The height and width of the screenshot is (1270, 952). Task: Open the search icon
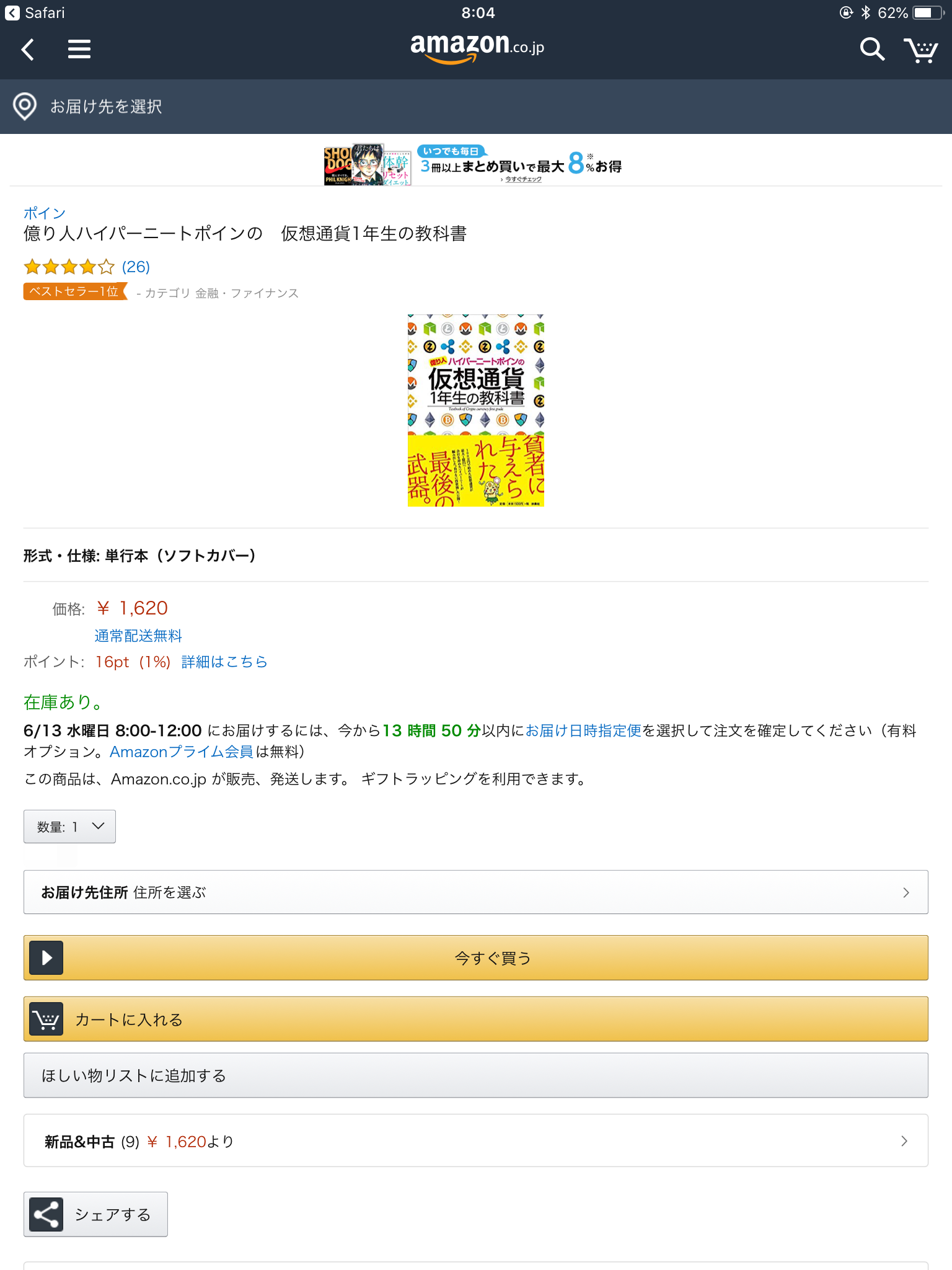coord(871,49)
